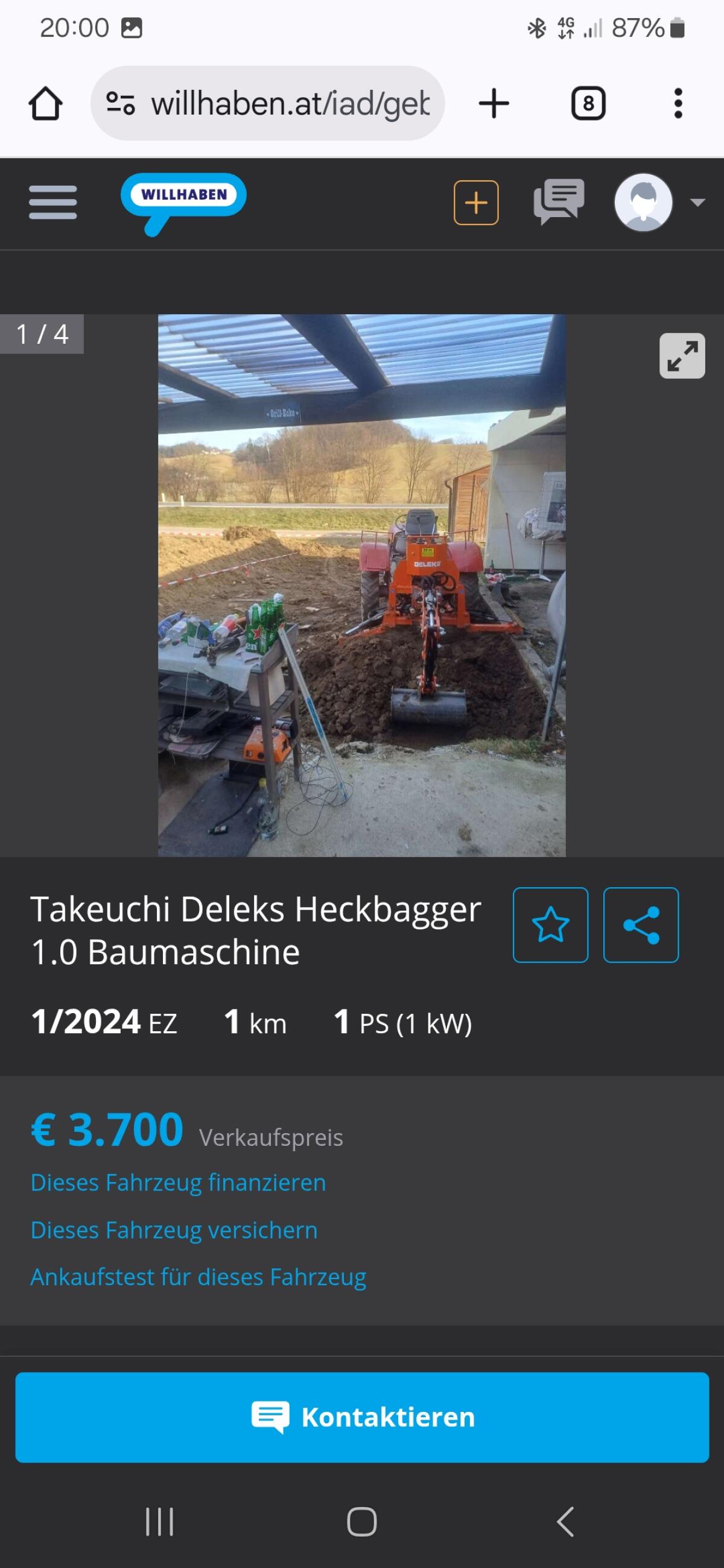Image resolution: width=724 pixels, height=1568 pixels.
Task: Open the willhaben hamburger menu
Action: 53,202
